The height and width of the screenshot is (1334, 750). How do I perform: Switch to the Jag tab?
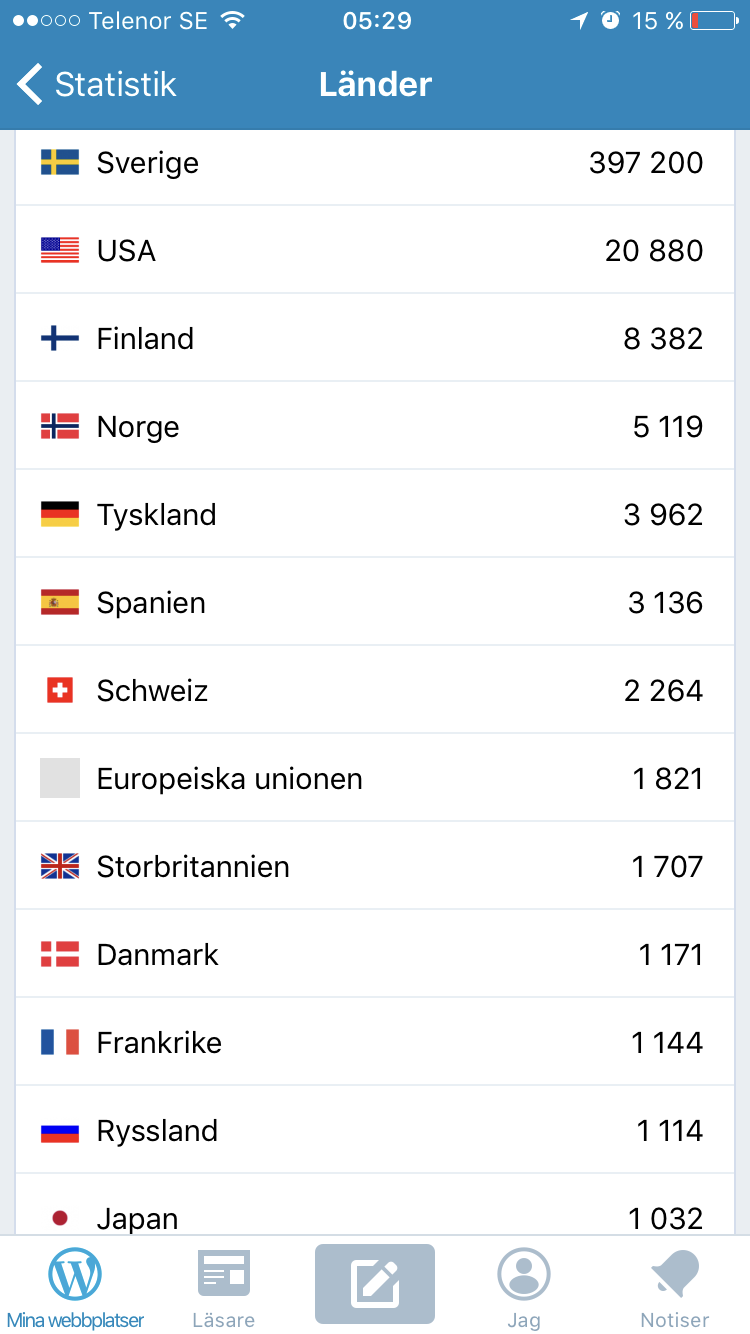[524, 1286]
